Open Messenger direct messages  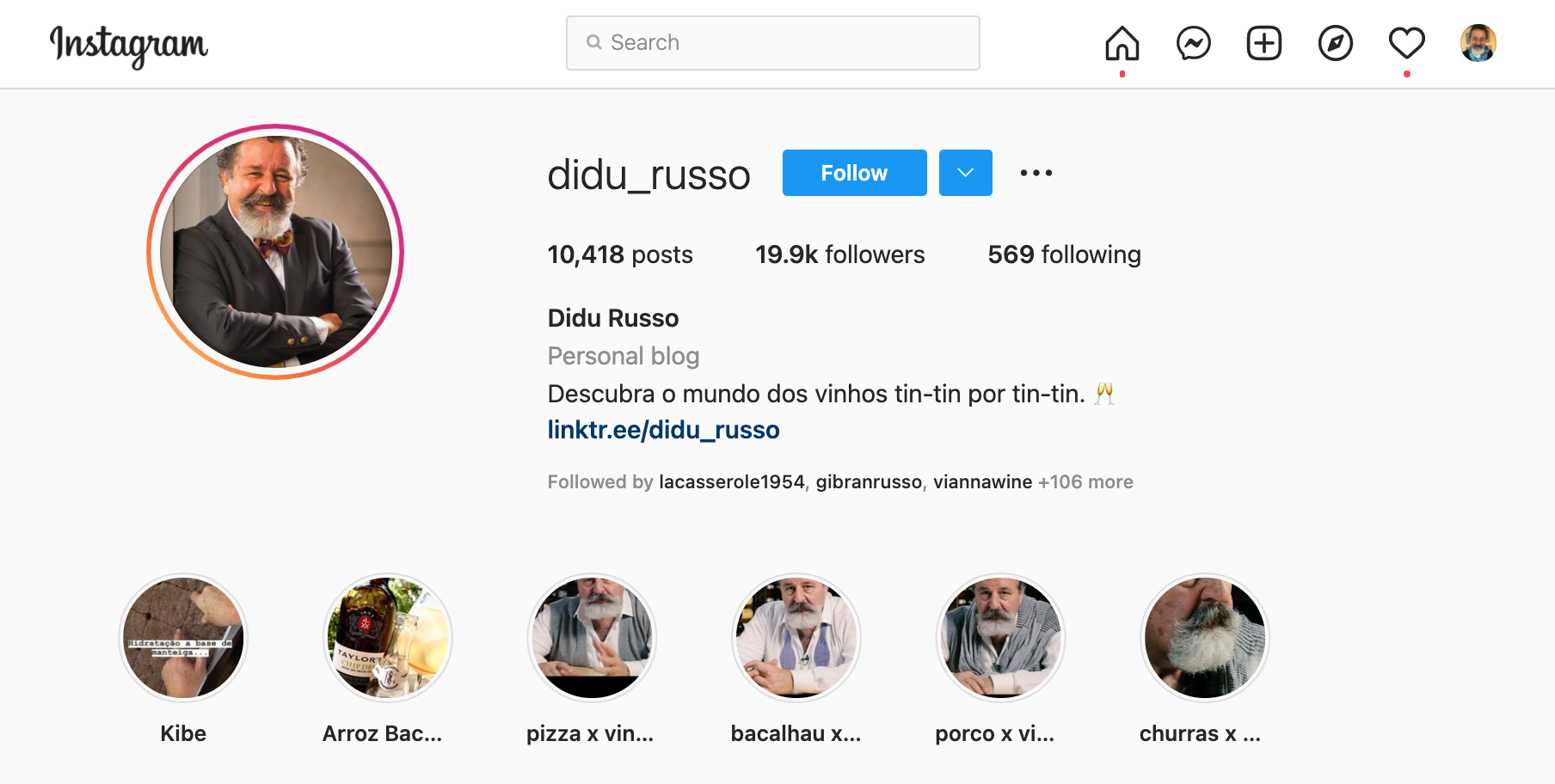[x=1193, y=43]
